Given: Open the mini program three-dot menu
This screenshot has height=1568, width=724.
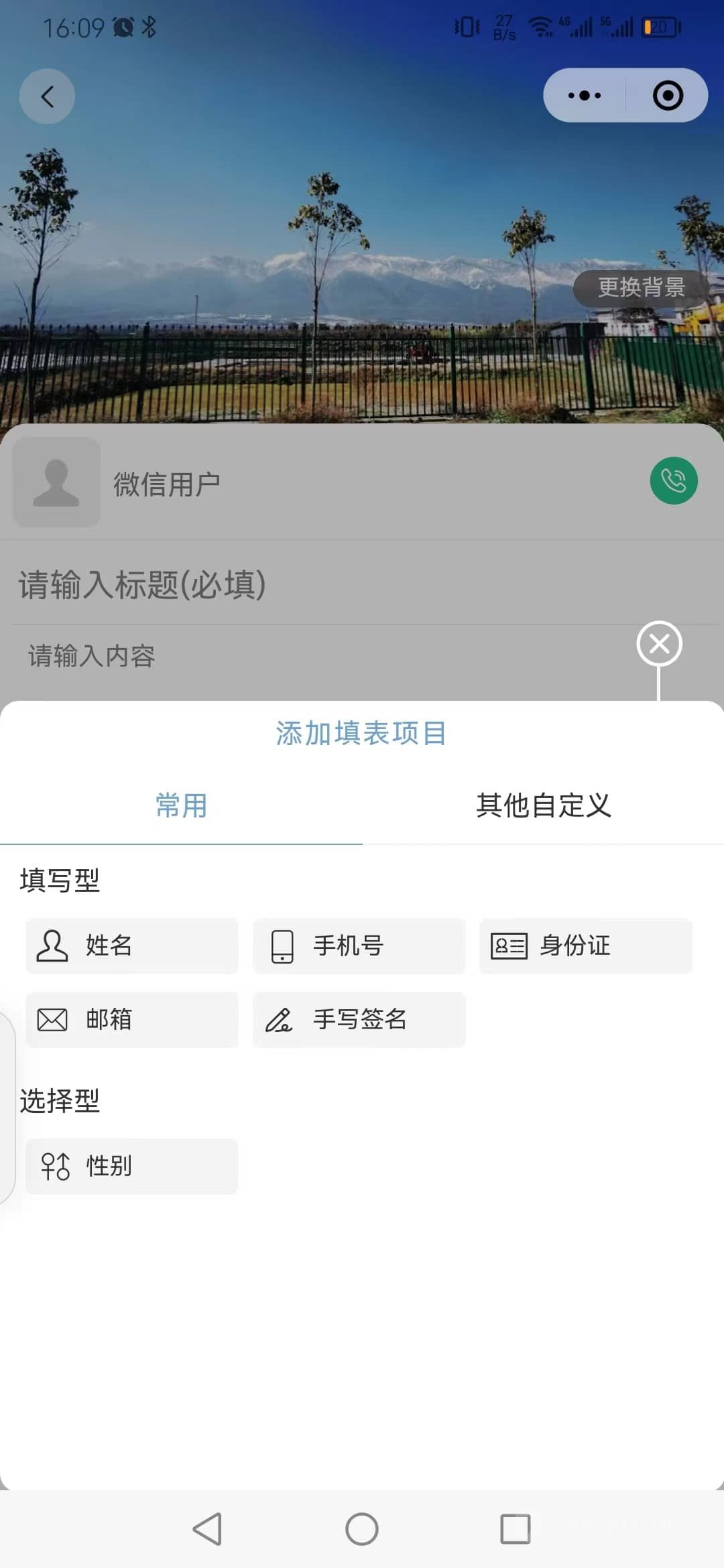Looking at the screenshot, I should click(x=585, y=95).
